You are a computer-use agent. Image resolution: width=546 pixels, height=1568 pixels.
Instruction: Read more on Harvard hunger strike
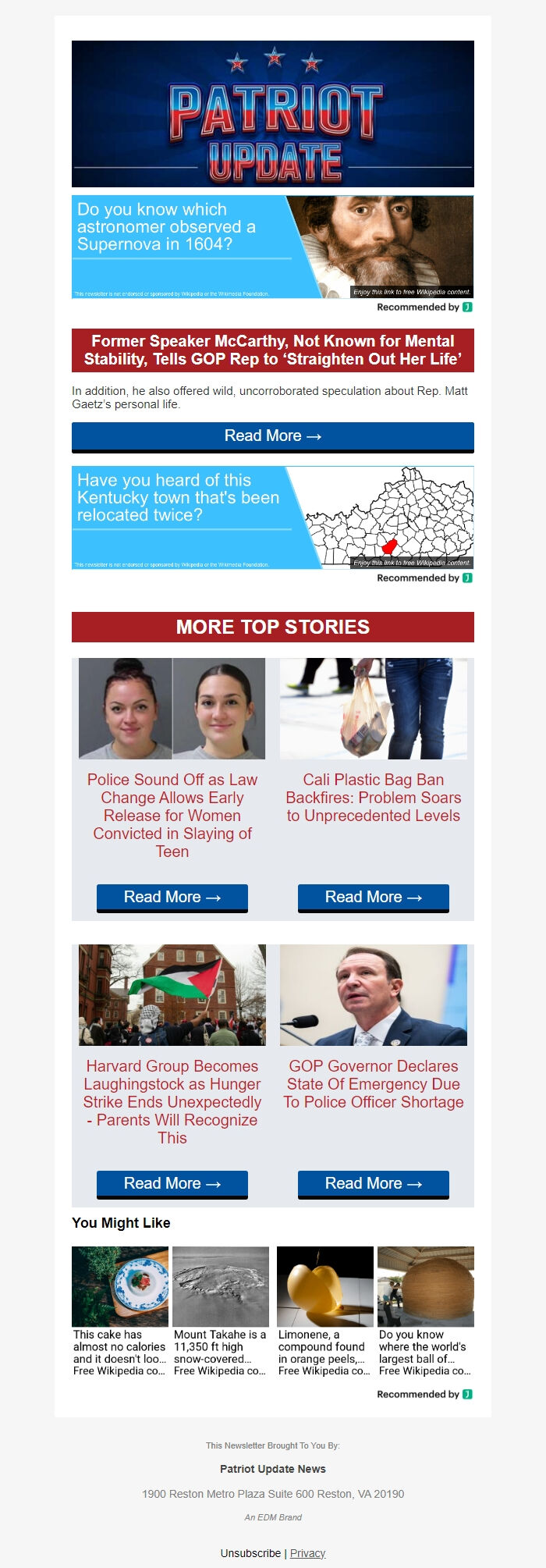coord(172,1183)
